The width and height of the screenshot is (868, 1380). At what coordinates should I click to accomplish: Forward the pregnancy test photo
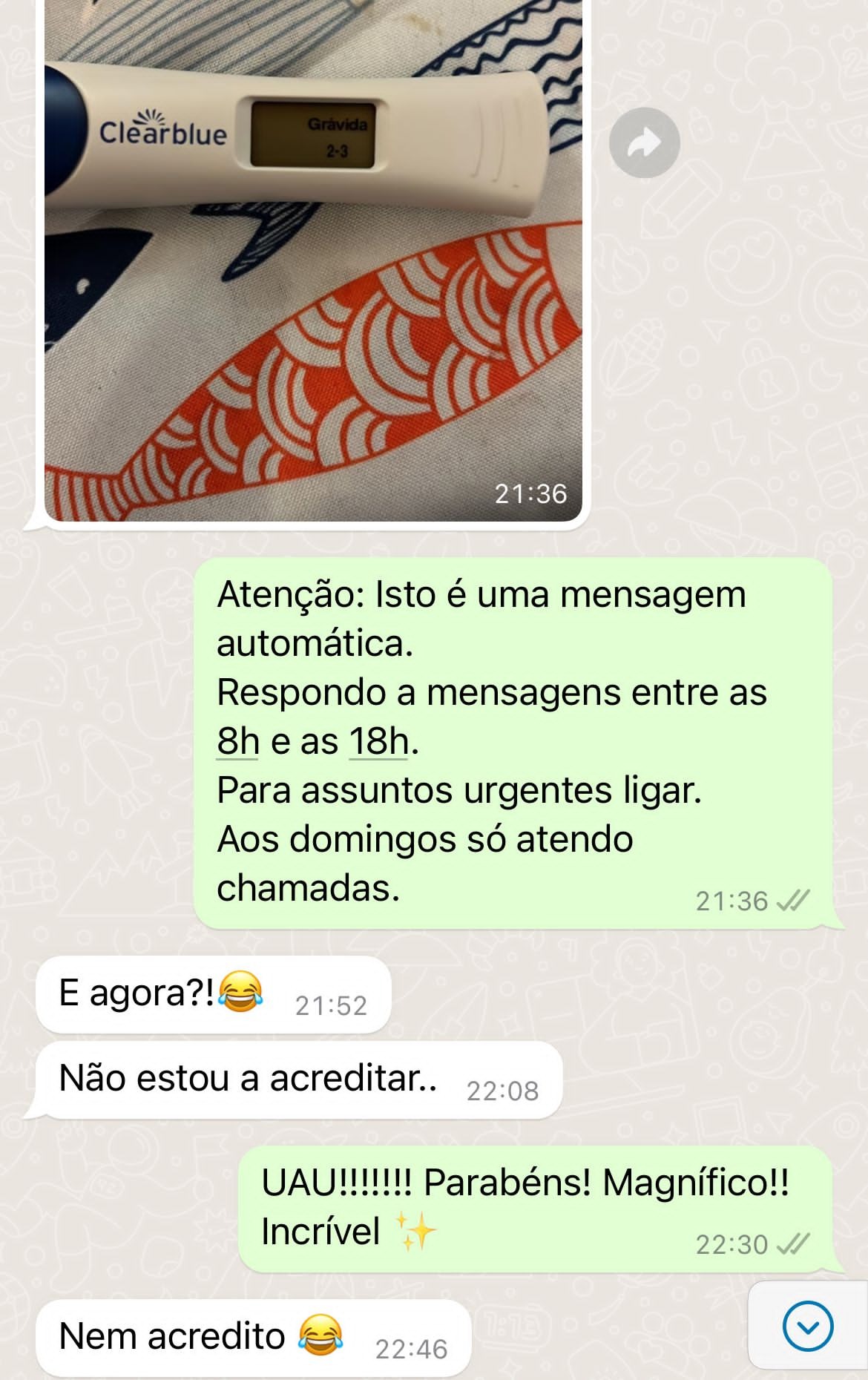[x=644, y=142]
